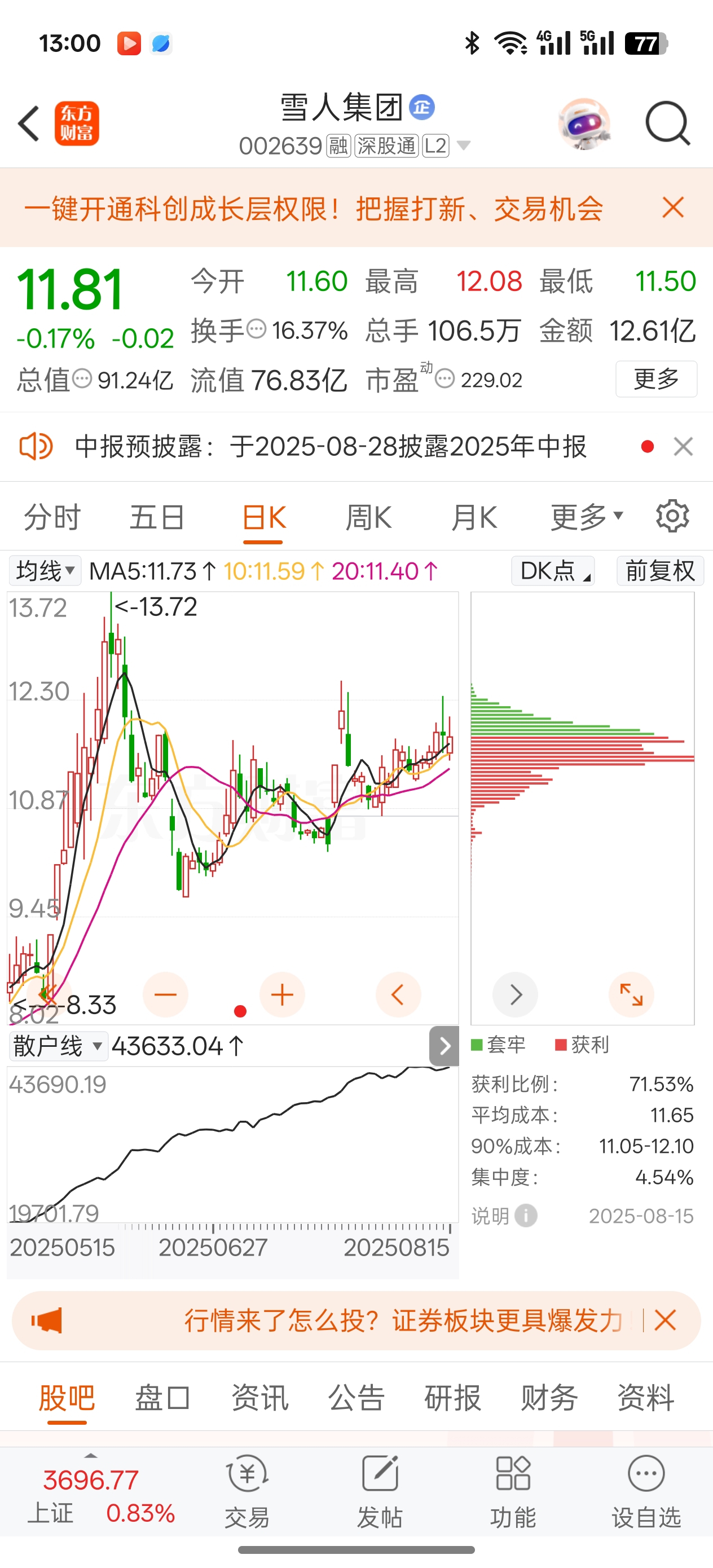Close the 证券板块 promo bar

[665, 1321]
